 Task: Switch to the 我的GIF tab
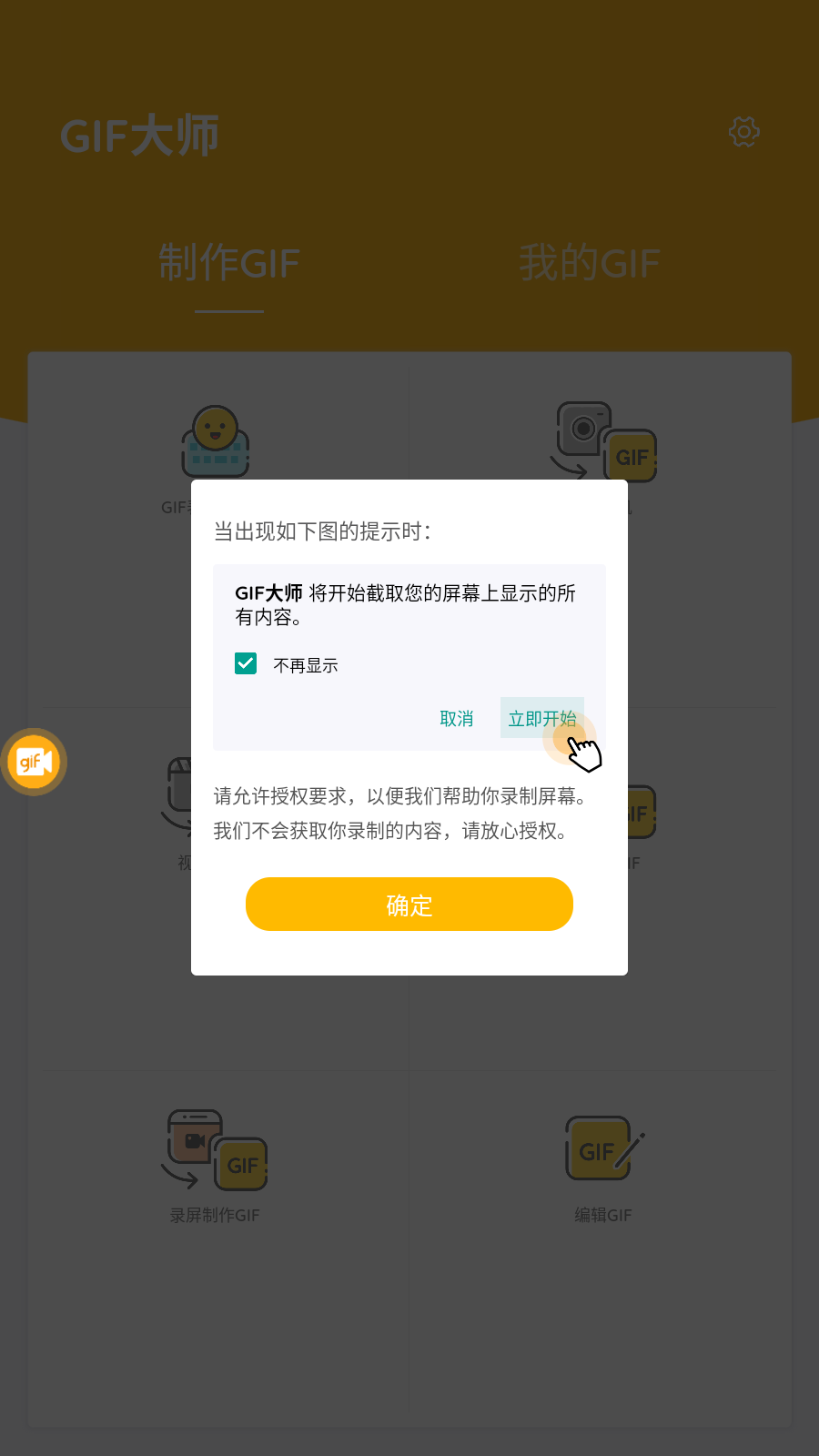point(589,264)
